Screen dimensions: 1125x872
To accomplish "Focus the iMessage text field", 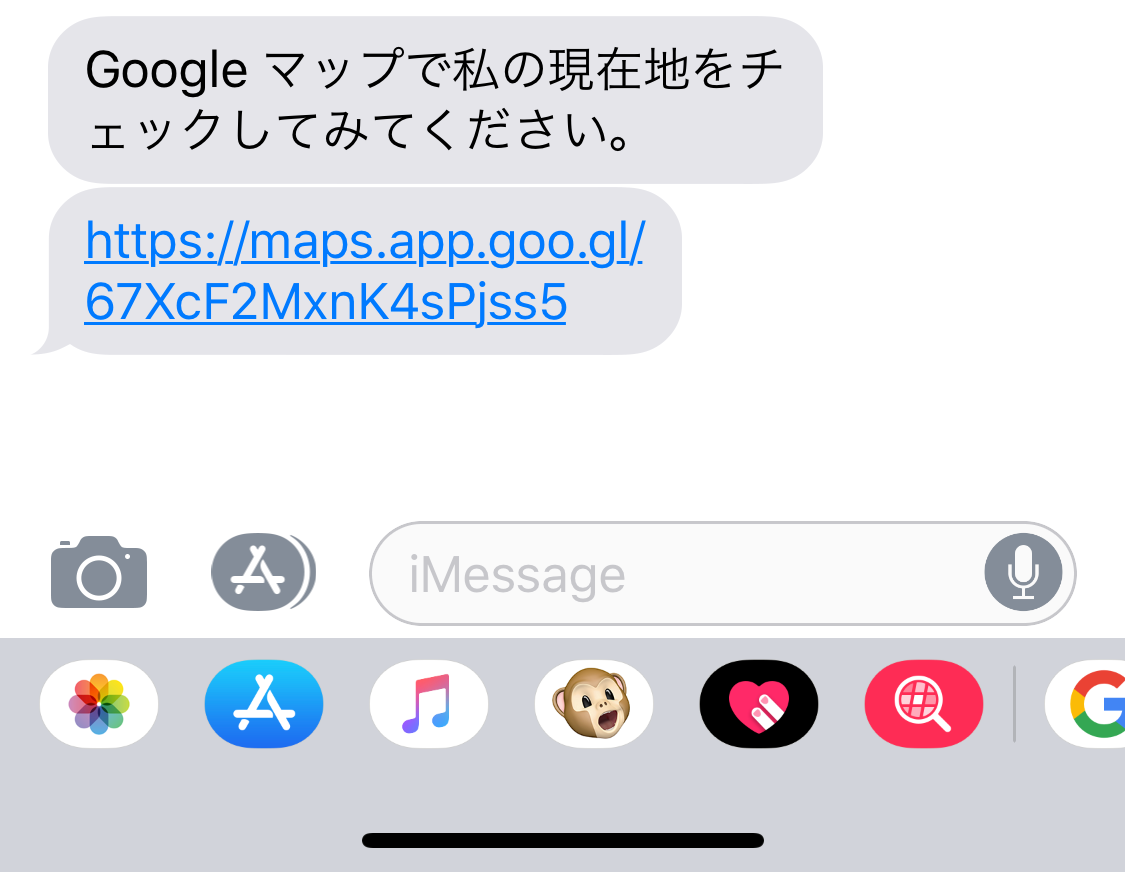I will click(x=670, y=574).
